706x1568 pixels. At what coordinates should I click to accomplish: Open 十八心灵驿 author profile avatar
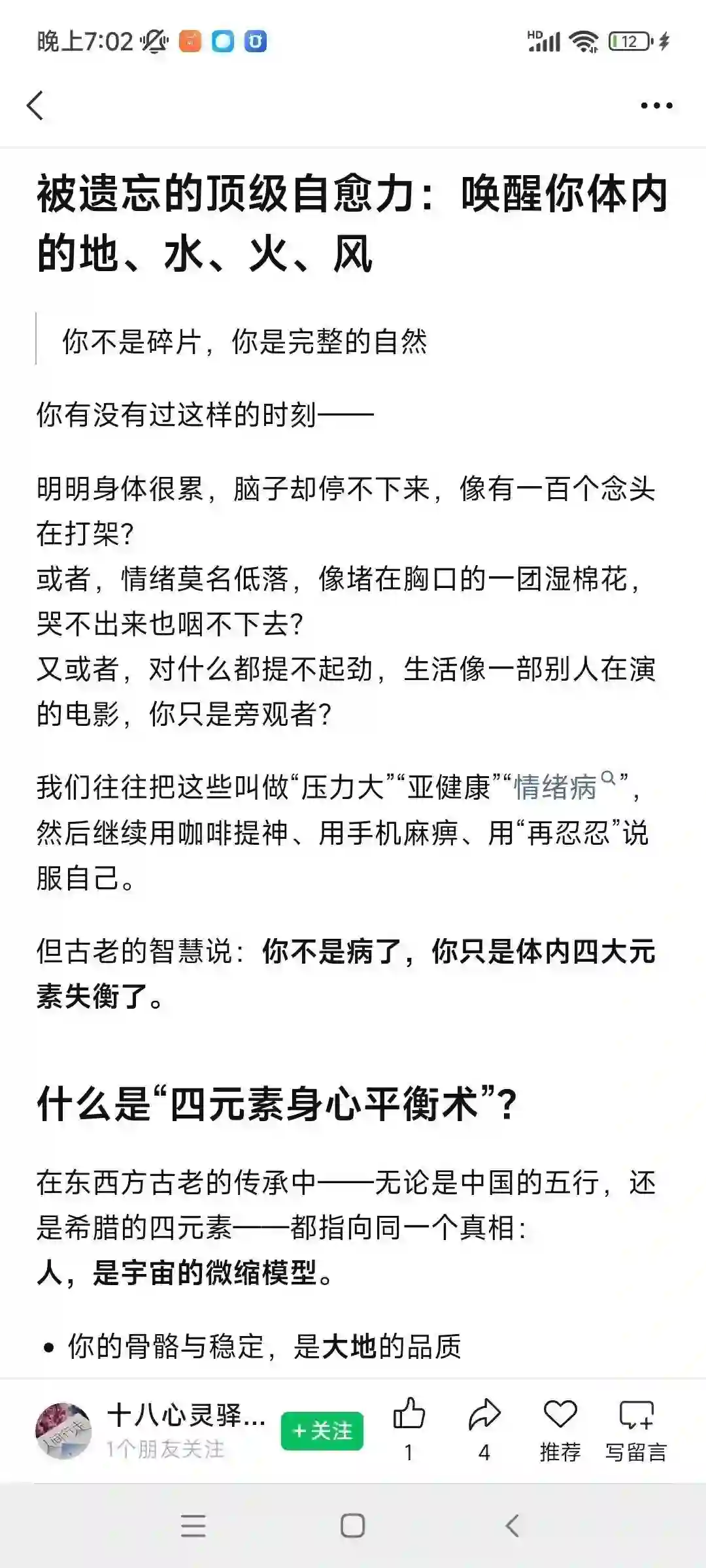[x=63, y=1431]
